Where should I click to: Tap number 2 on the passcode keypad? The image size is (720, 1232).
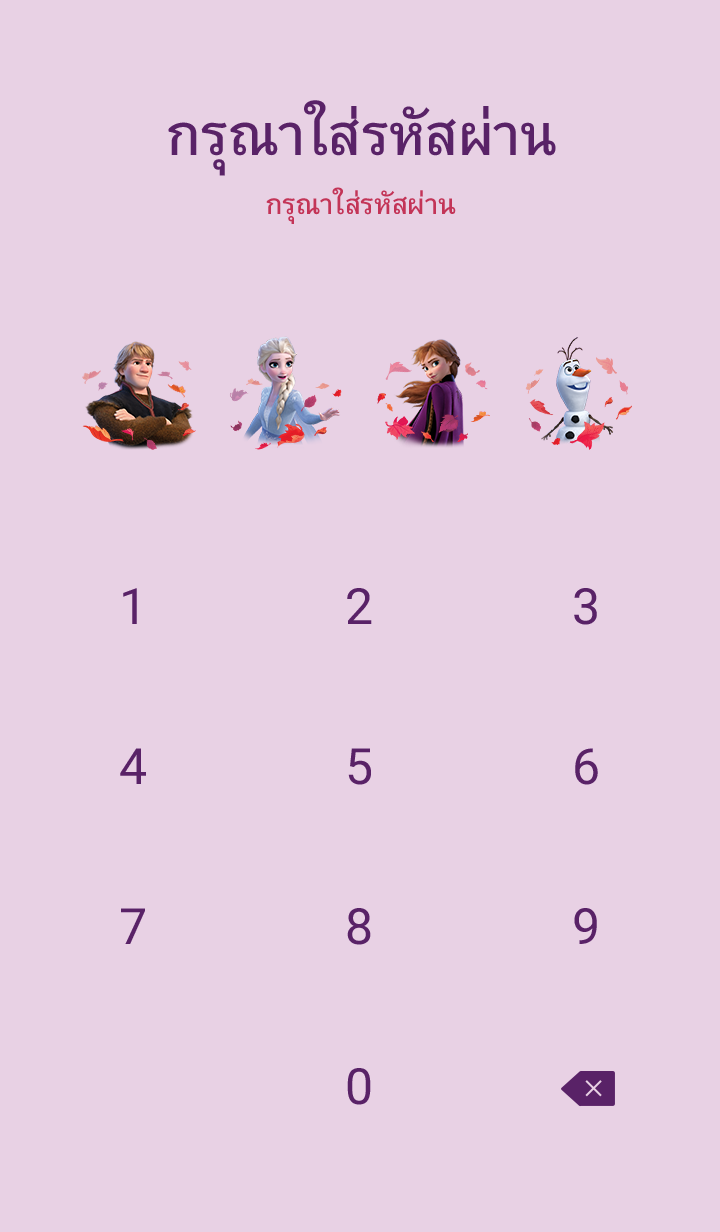coord(359,607)
